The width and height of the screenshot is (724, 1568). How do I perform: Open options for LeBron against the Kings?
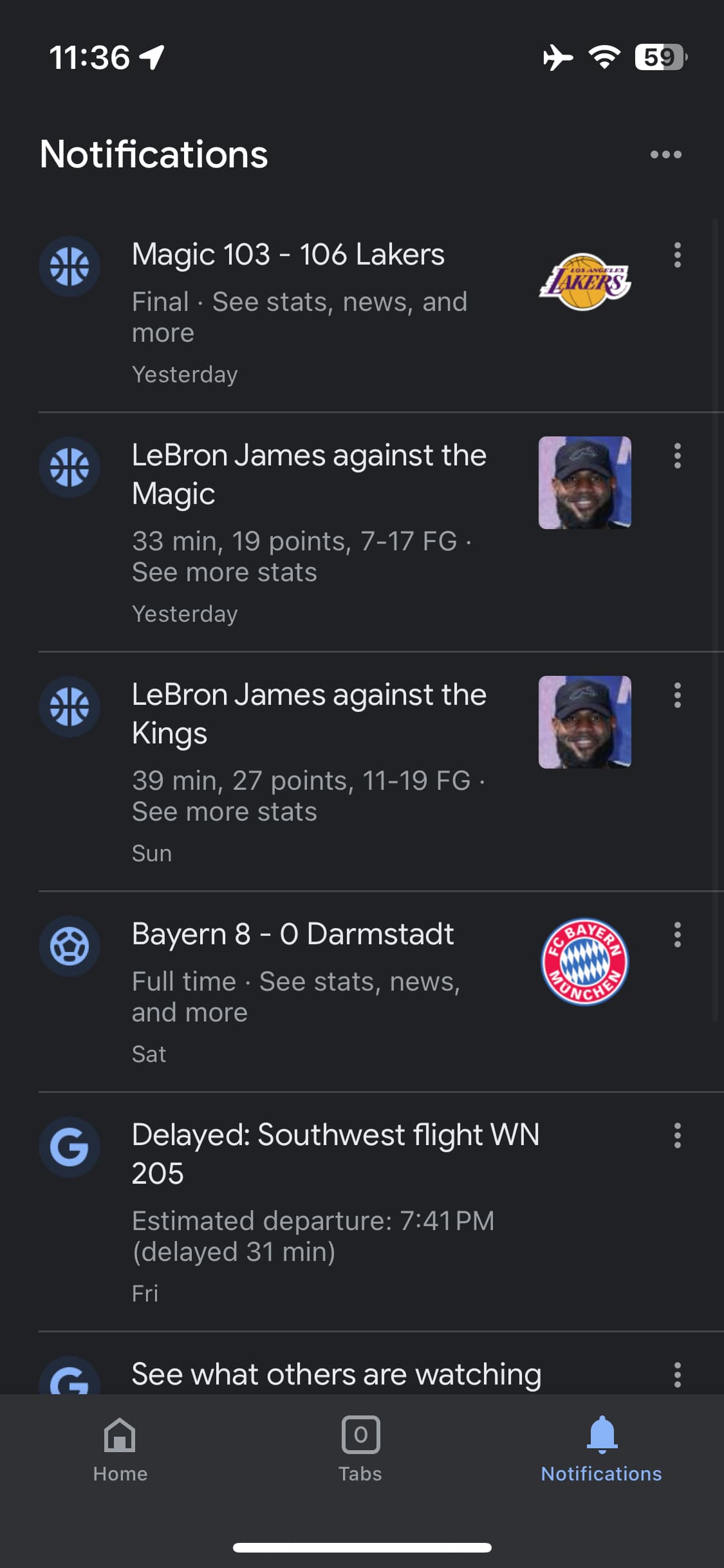[x=677, y=696]
